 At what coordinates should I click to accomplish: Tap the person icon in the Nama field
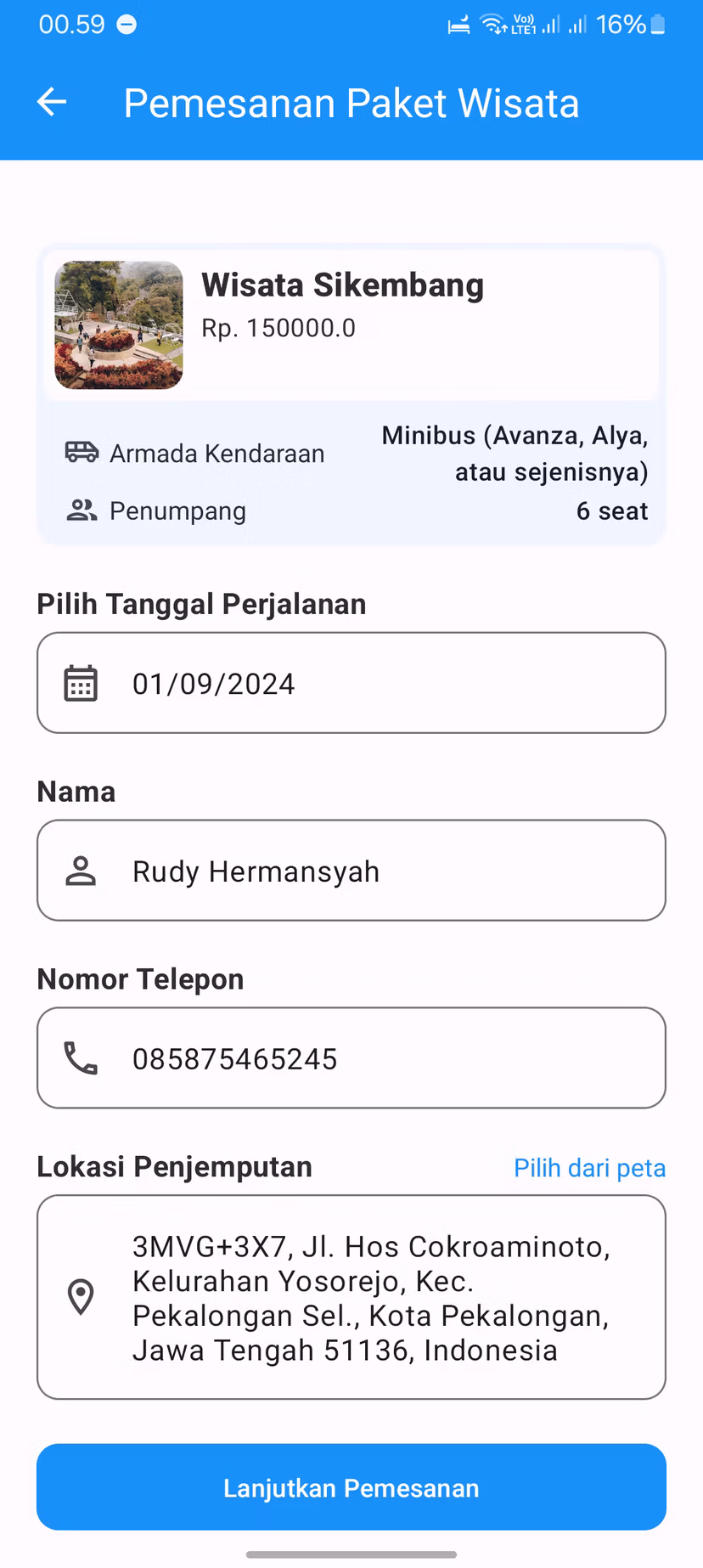(81, 870)
